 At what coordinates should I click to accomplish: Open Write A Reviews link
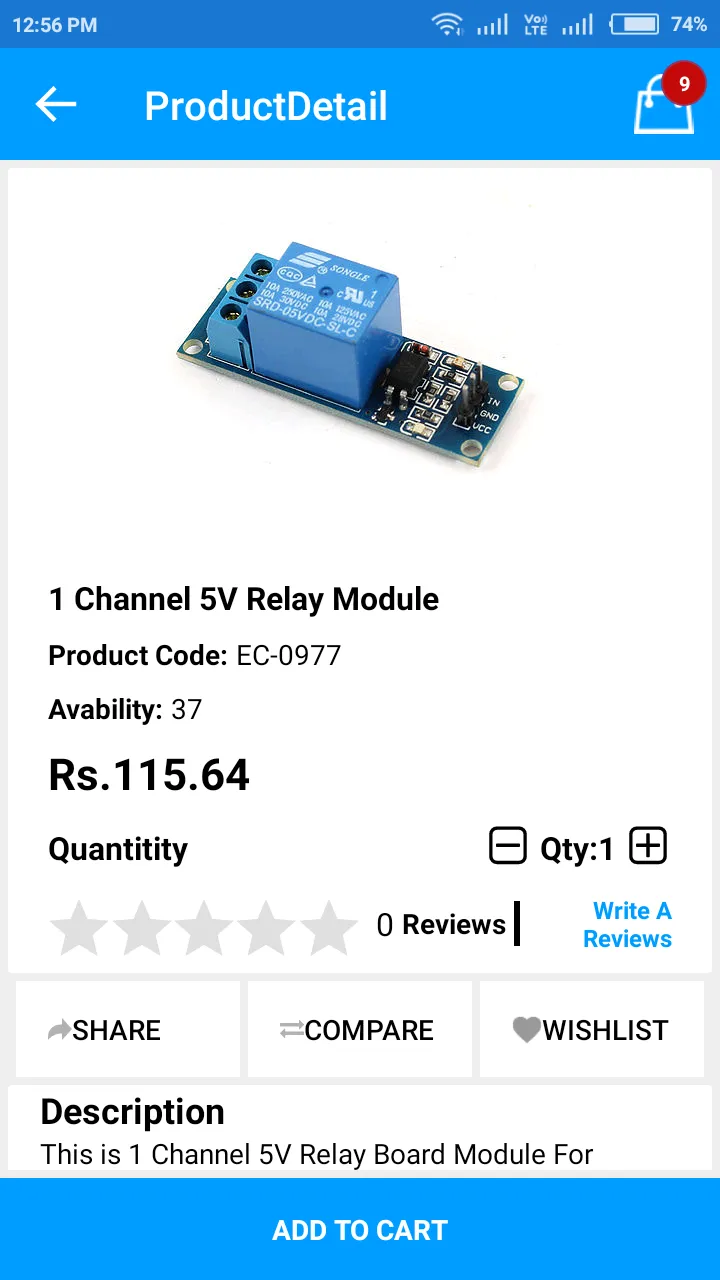click(627, 925)
